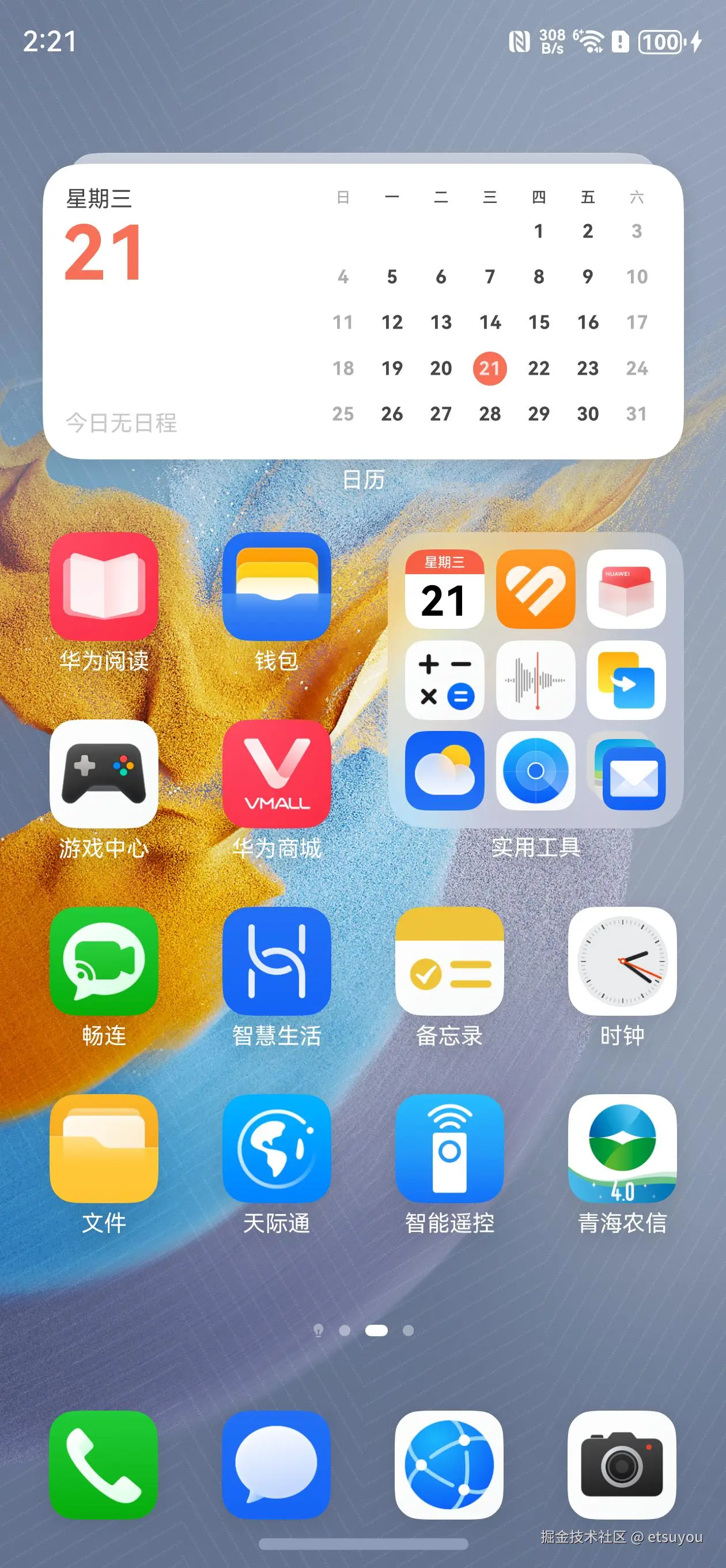The image size is (726, 1568).
Task: Open the phone dialer in the dock
Action: (x=104, y=1465)
